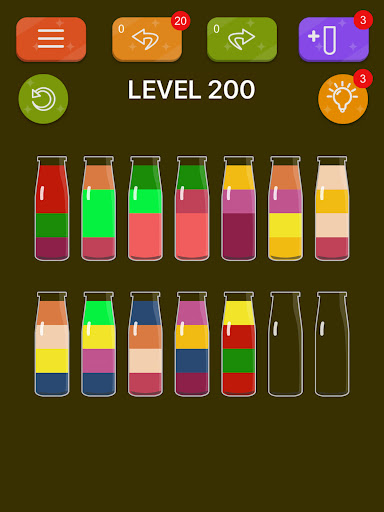Select the first empty bottle
Screen dimensions: 384x512
[285, 344]
